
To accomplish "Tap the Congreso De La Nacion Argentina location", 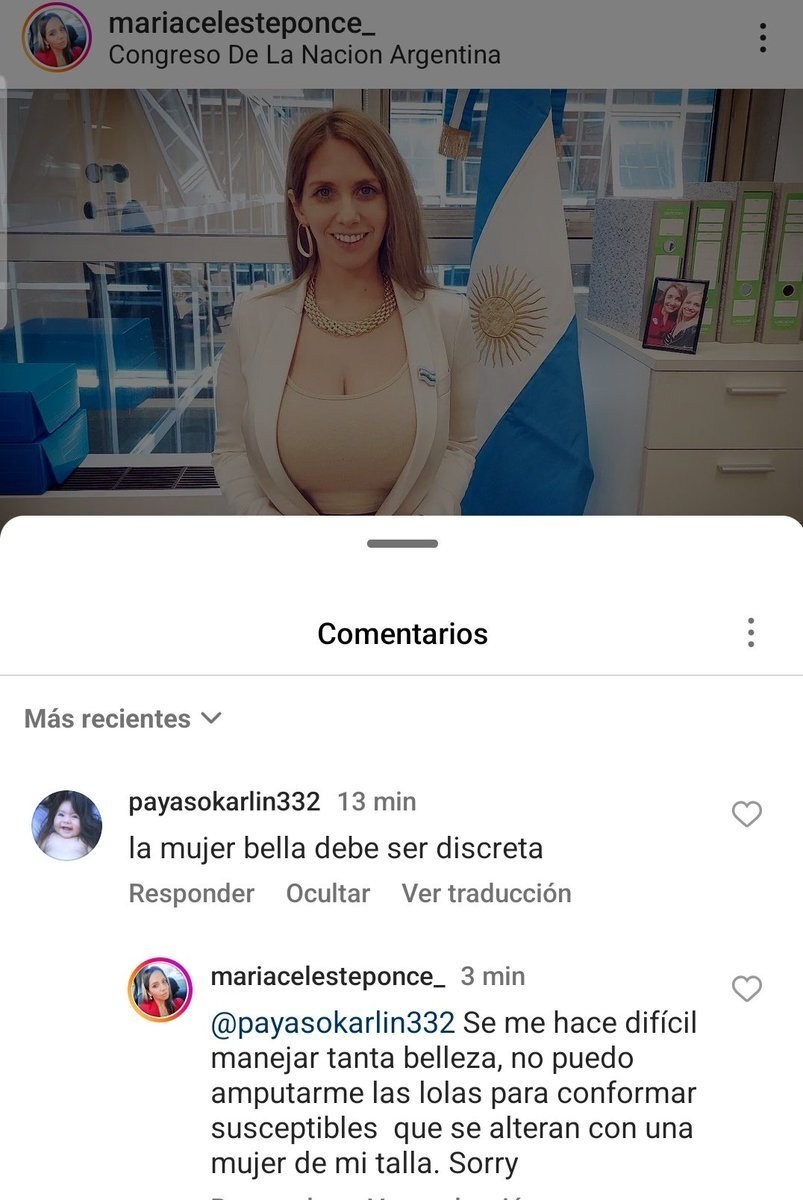I will (304, 54).
